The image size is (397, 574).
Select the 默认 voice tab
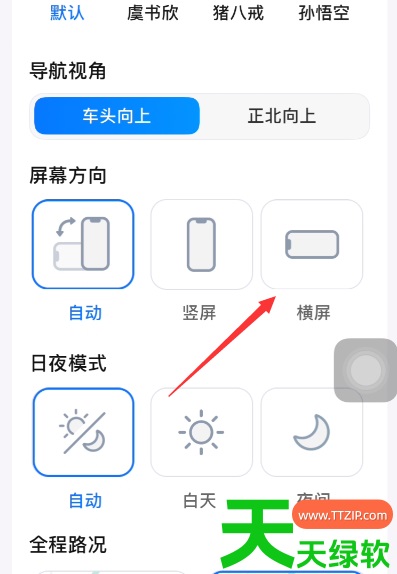tap(67, 13)
